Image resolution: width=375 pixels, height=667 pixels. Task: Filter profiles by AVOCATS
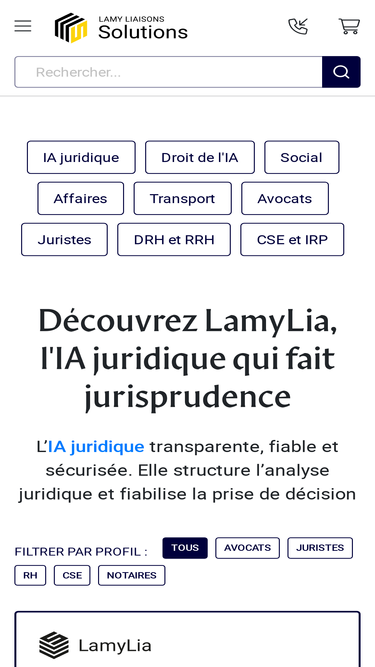[247, 548]
